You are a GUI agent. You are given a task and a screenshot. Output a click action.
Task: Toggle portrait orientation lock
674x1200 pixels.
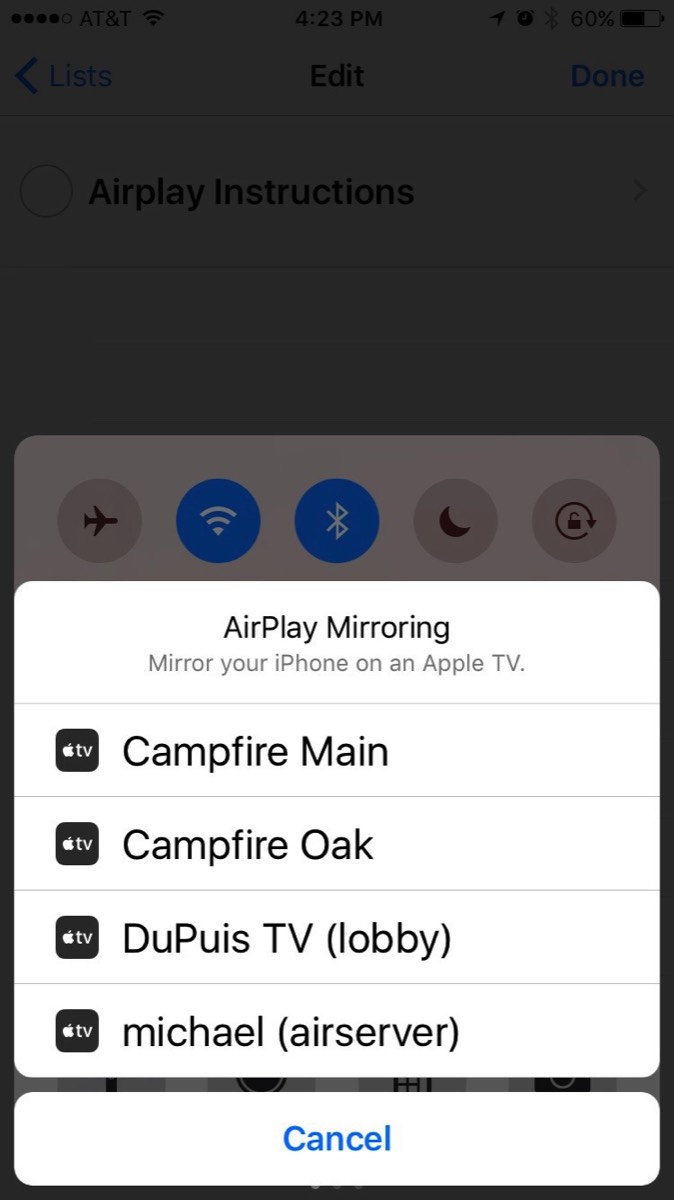click(574, 521)
